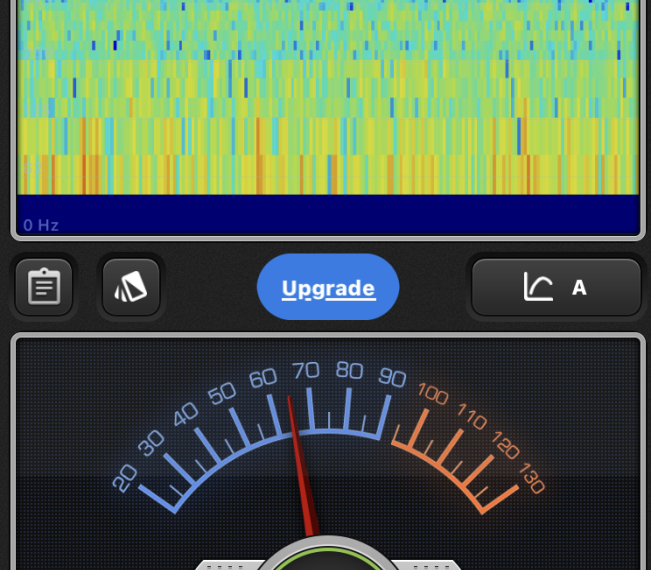Change the A frequency weighting curve
The height and width of the screenshot is (570, 651).
point(556,288)
